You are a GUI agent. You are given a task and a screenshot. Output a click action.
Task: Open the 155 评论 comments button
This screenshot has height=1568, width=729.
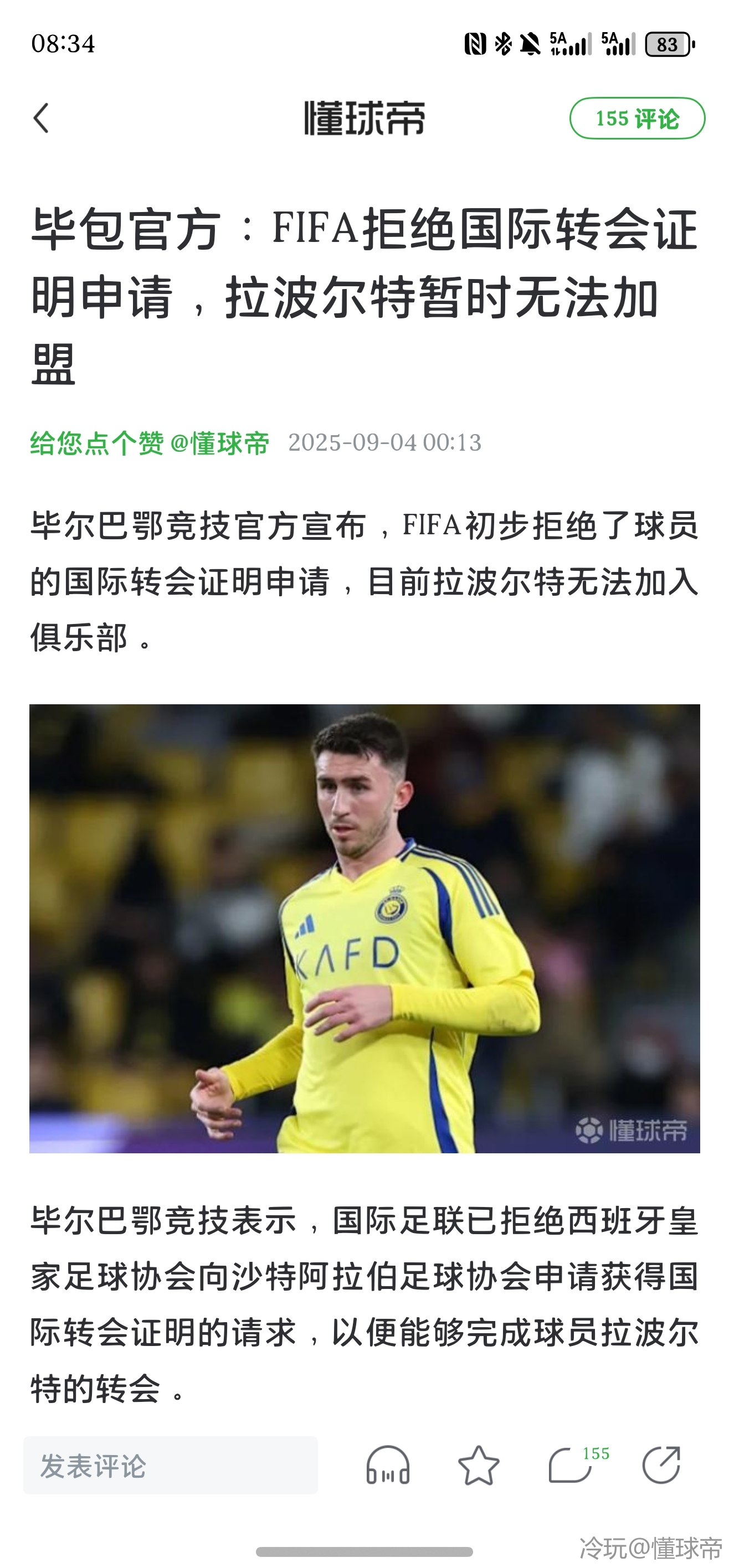[x=636, y=118]
